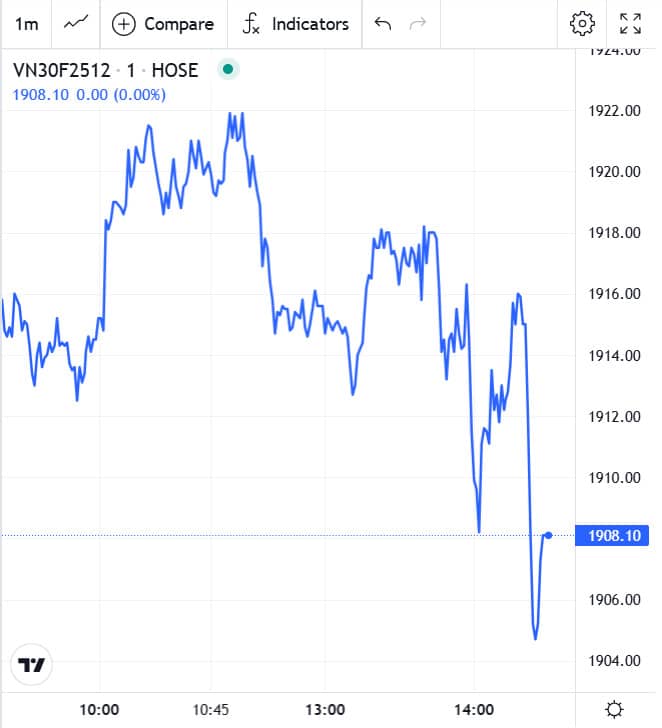Open chart settings gear
This screenshot has width=662, height=728.
point(582,24)
